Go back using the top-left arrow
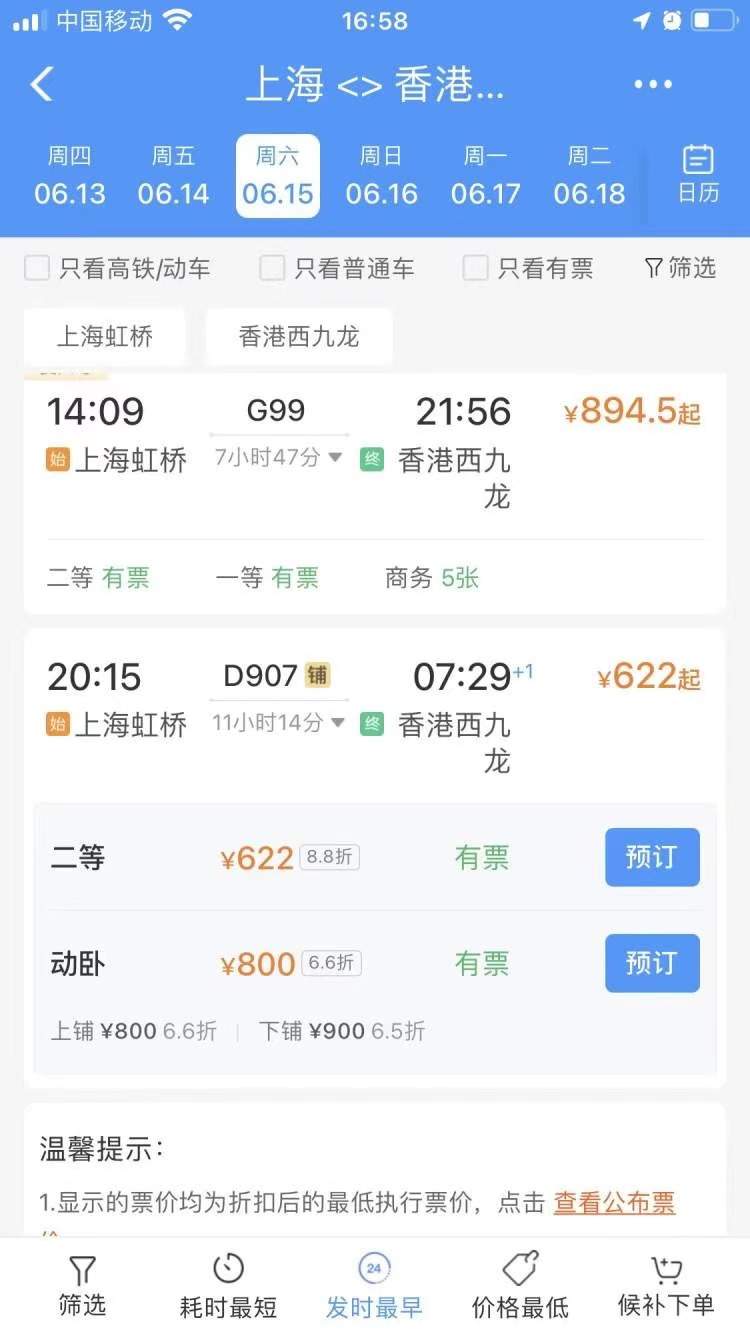Screen dimensions: 750x1334 [42, 85]
